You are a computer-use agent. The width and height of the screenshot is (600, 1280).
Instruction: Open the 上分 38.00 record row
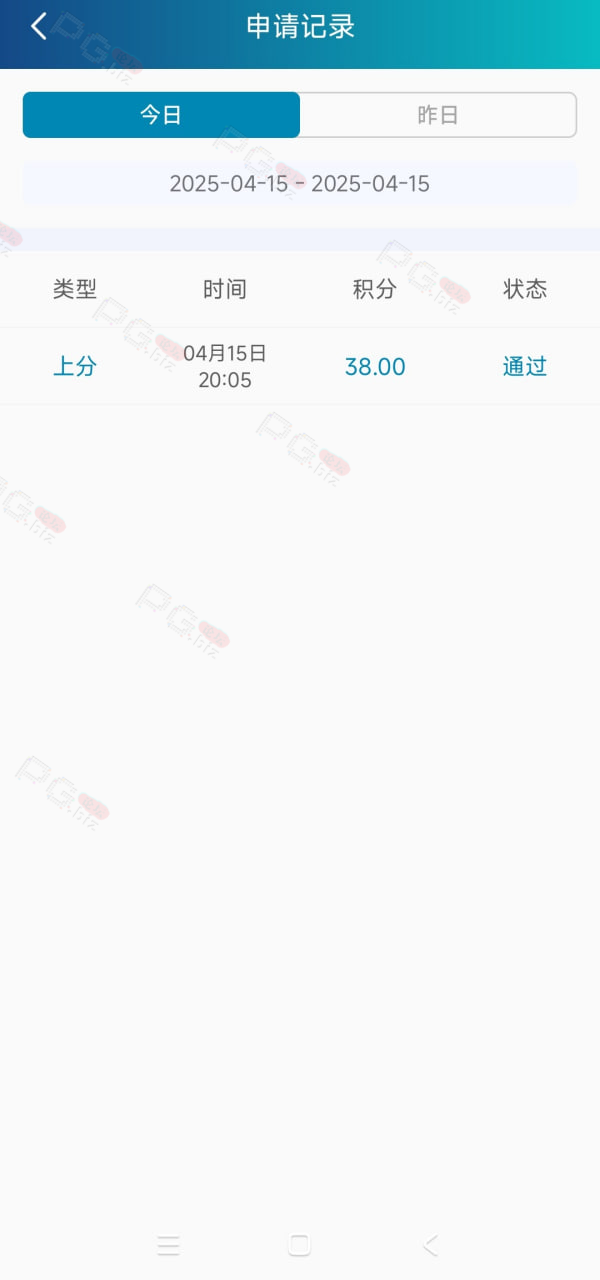click(300, 366)
